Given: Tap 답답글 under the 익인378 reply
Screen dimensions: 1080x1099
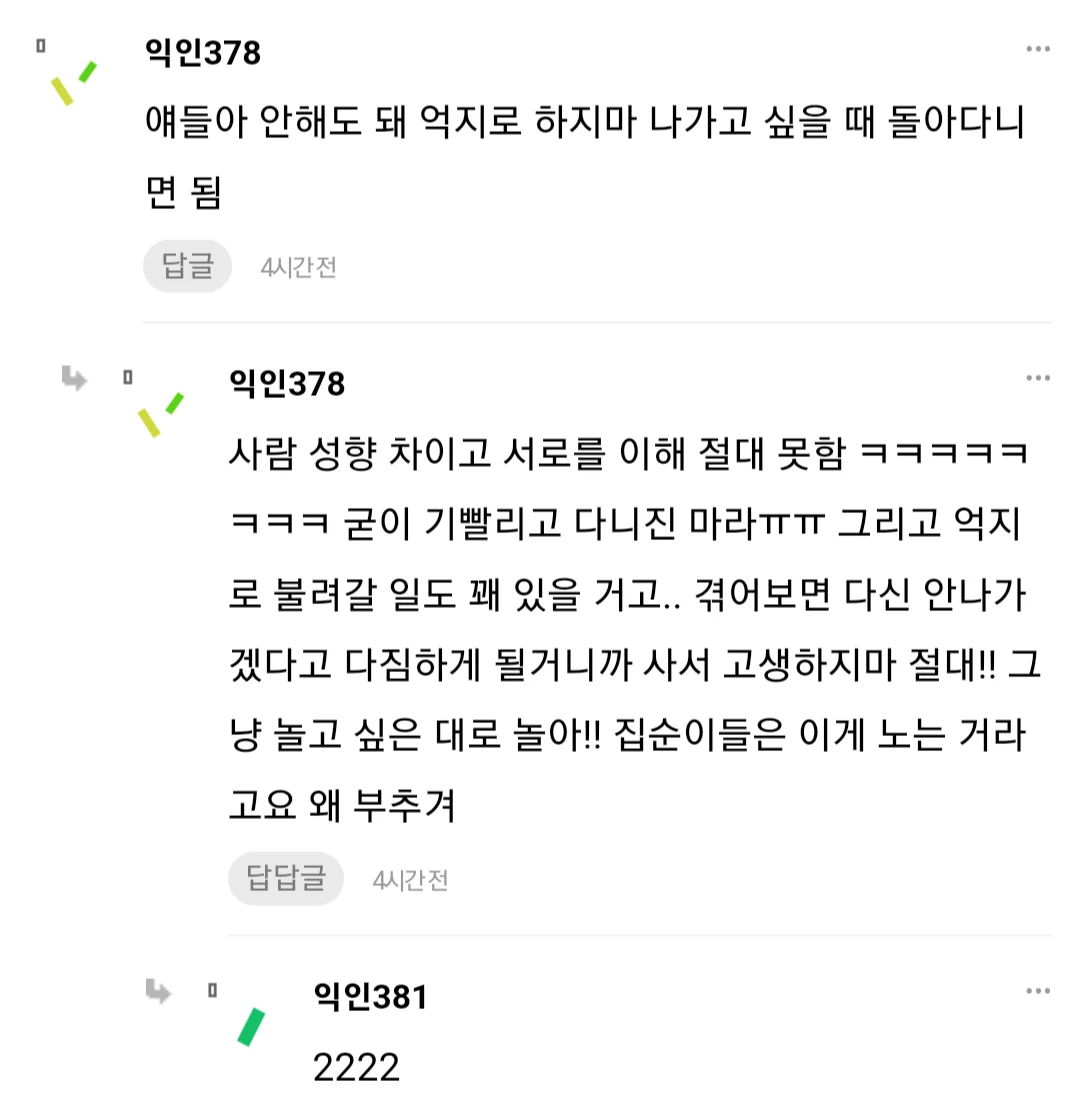Looking at the screenshot, I should pos(285,879).
